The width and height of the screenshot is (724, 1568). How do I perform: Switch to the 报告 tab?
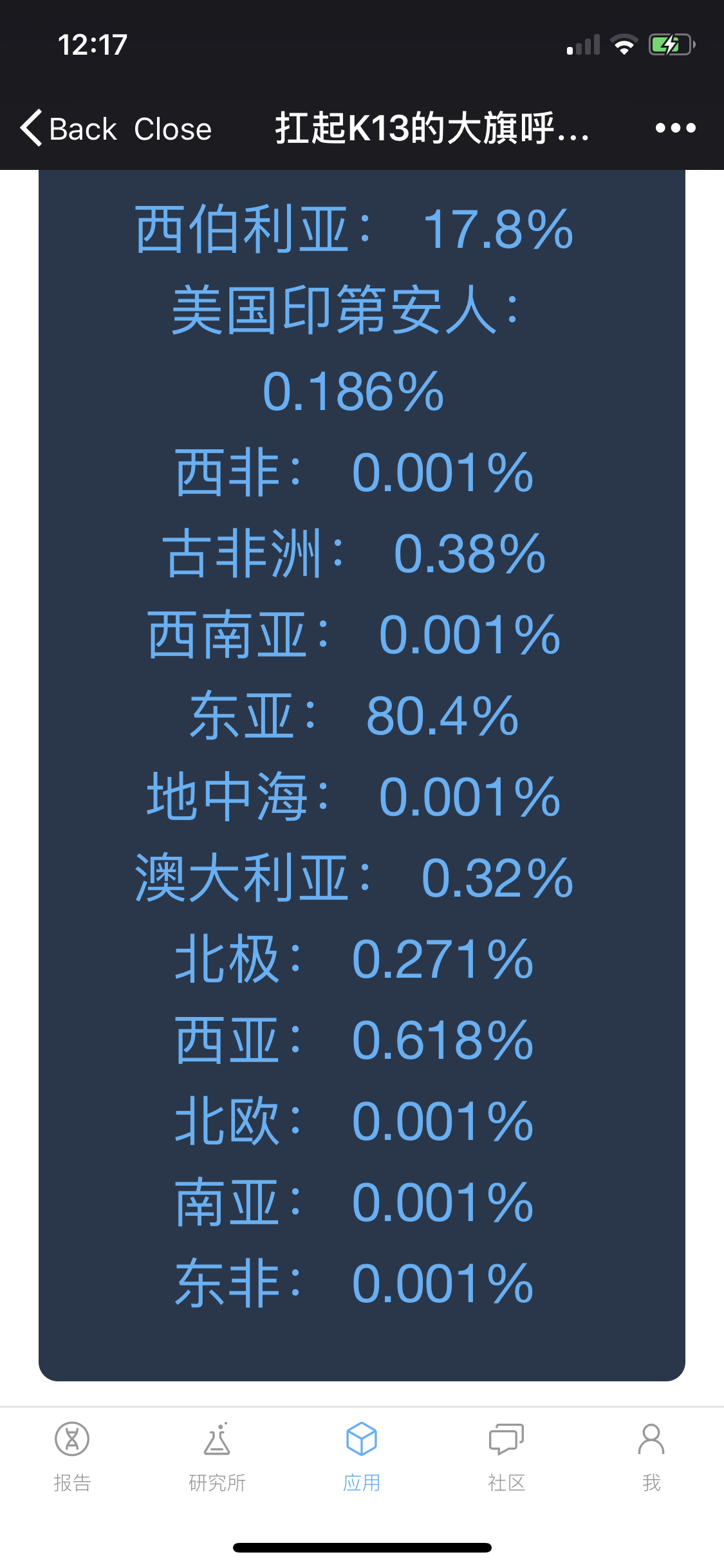pos(72,1457)
